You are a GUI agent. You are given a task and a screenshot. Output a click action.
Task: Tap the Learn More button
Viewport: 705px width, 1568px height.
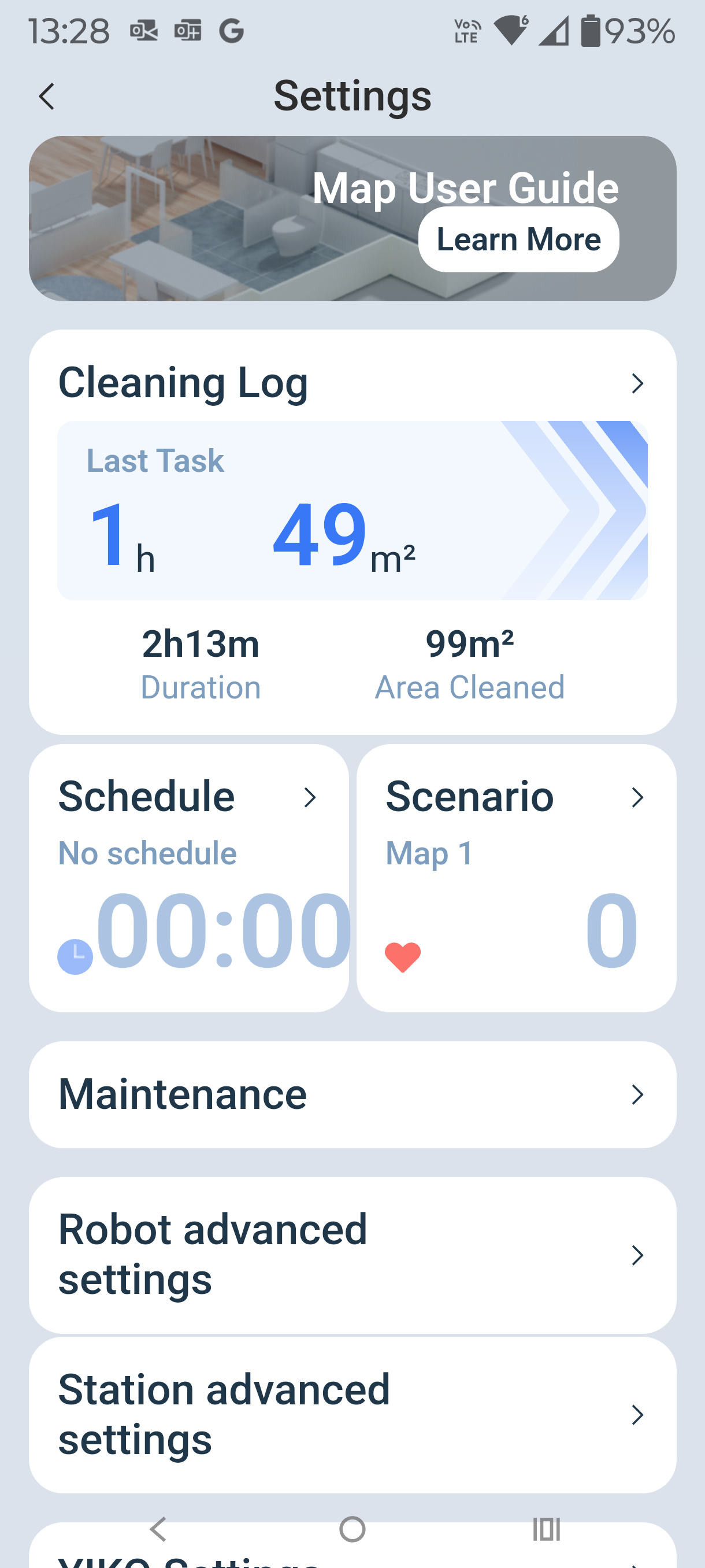point(518,239)
